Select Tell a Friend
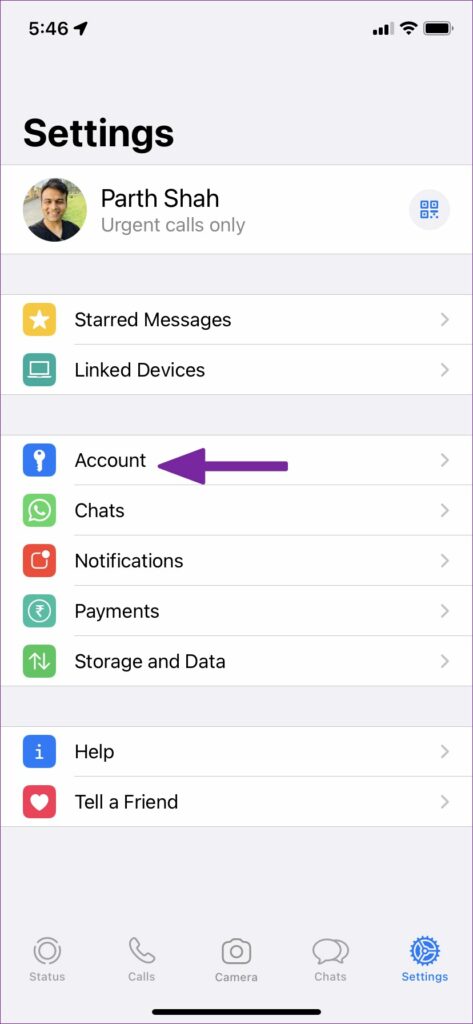473x1024 pixels. 236,802
